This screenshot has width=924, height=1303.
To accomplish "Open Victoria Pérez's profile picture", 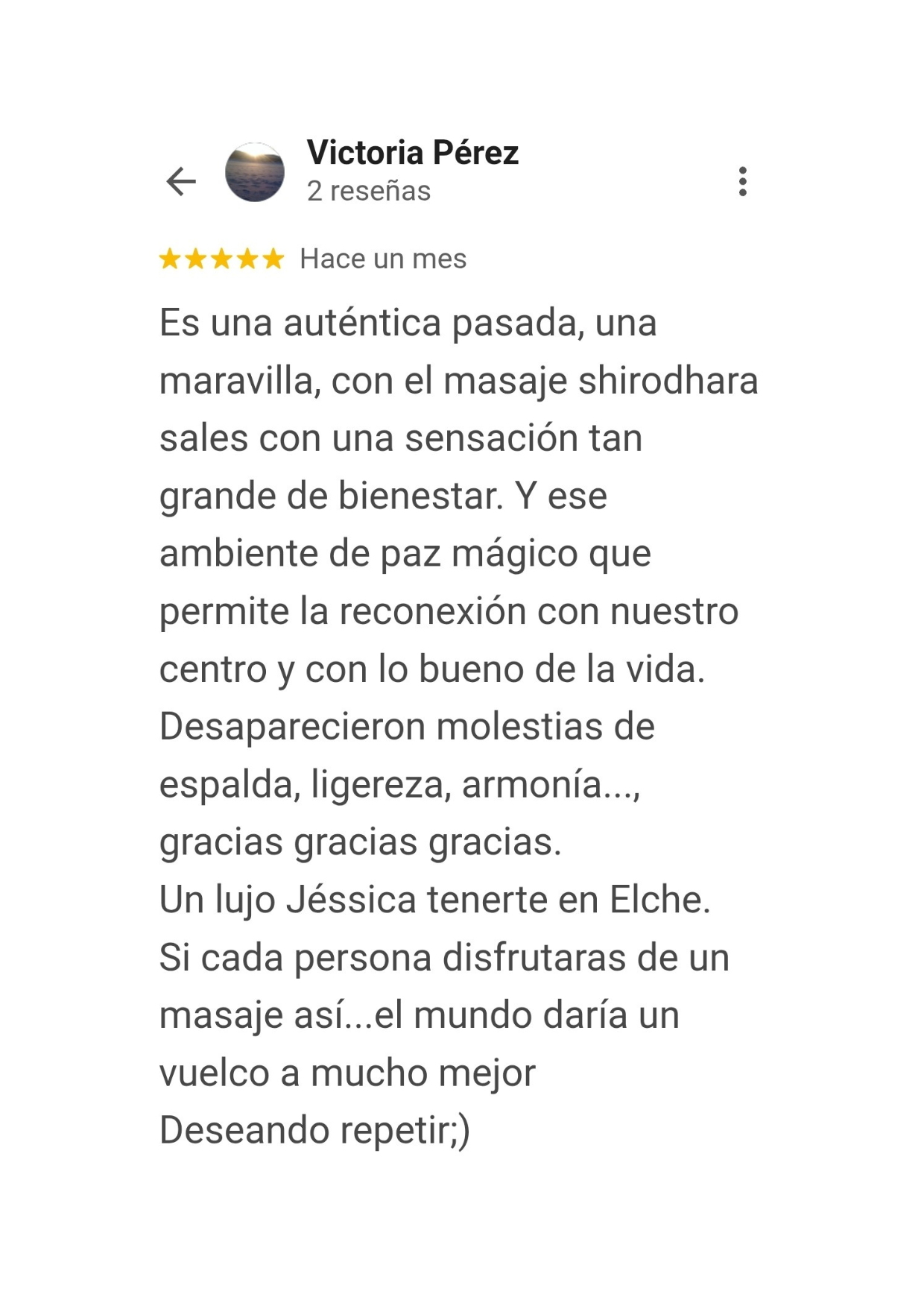I will tap(255, 173).
